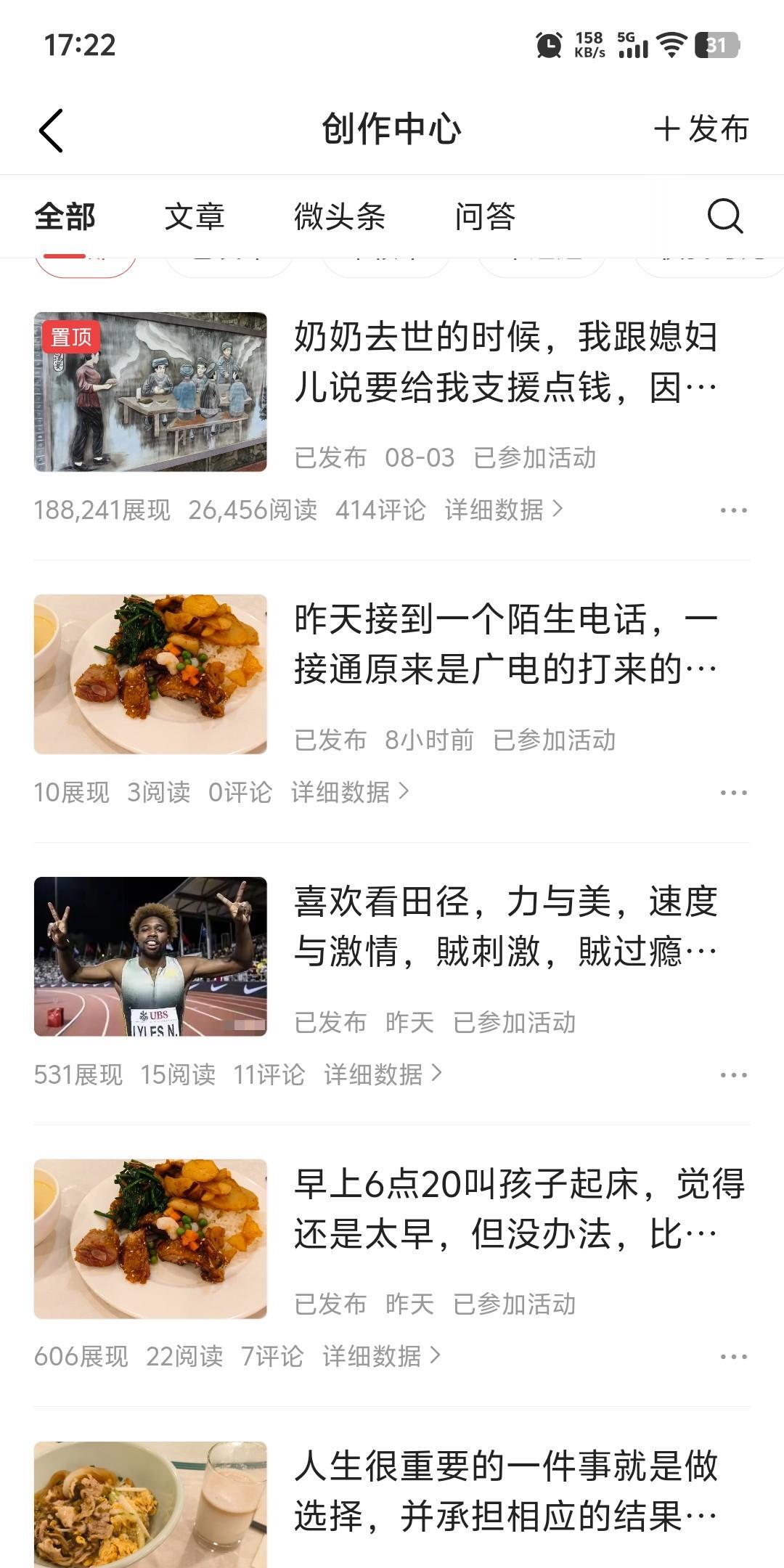Tap the 发布 button
Viewport: 784px width, 1568px height.
pos(701,130)
